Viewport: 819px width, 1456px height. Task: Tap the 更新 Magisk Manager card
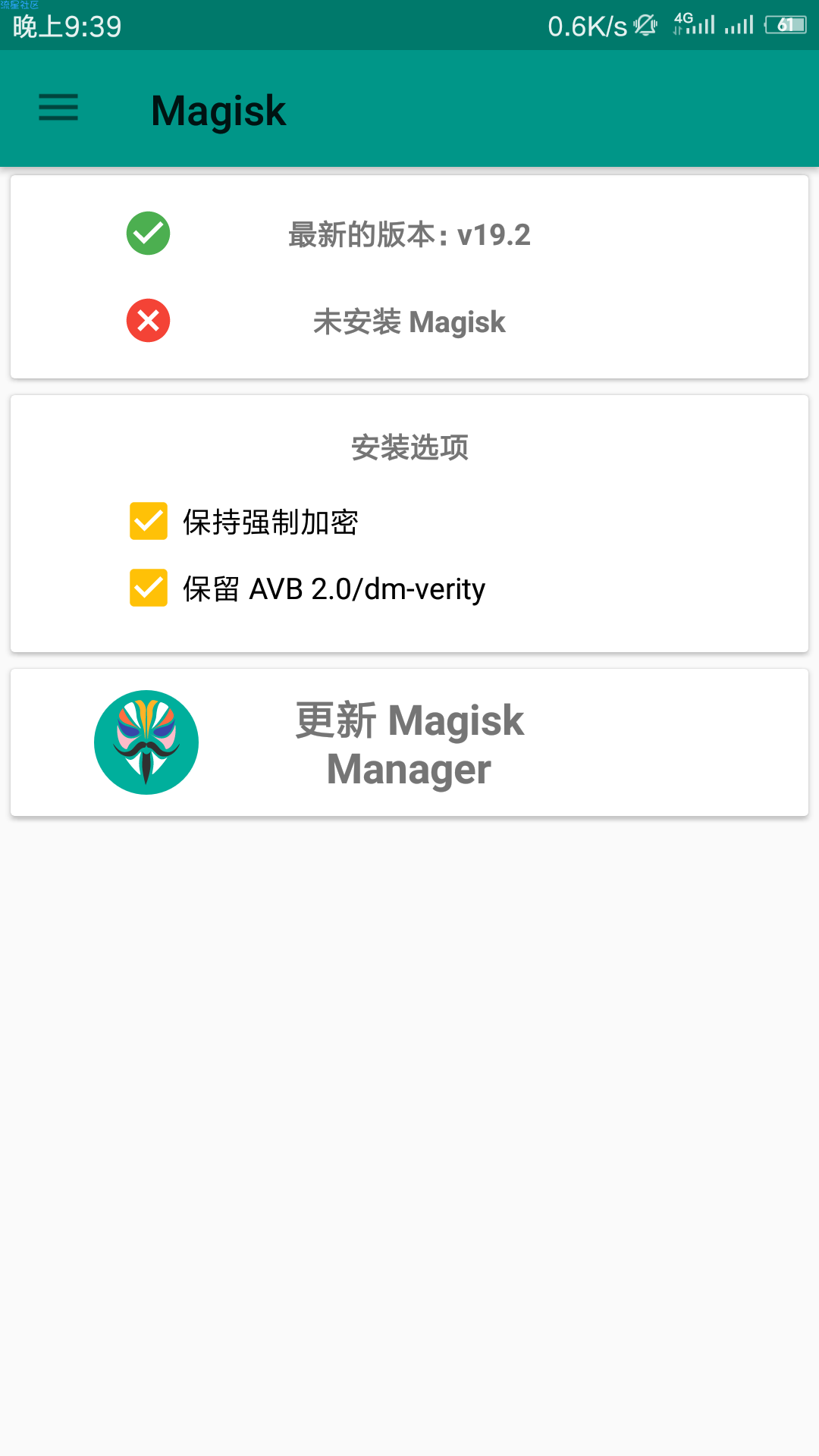pyautogui.click(x=409, y=742)
